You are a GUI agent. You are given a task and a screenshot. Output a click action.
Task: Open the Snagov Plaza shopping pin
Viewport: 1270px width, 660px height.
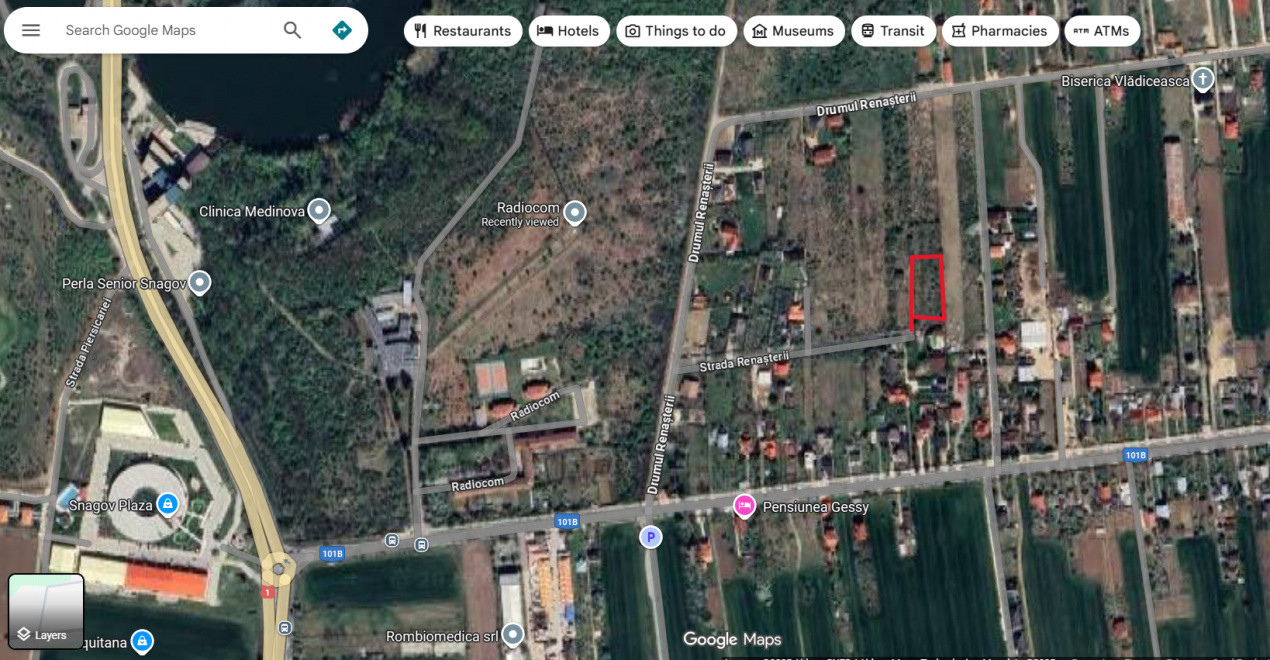(x=168, y=504)
